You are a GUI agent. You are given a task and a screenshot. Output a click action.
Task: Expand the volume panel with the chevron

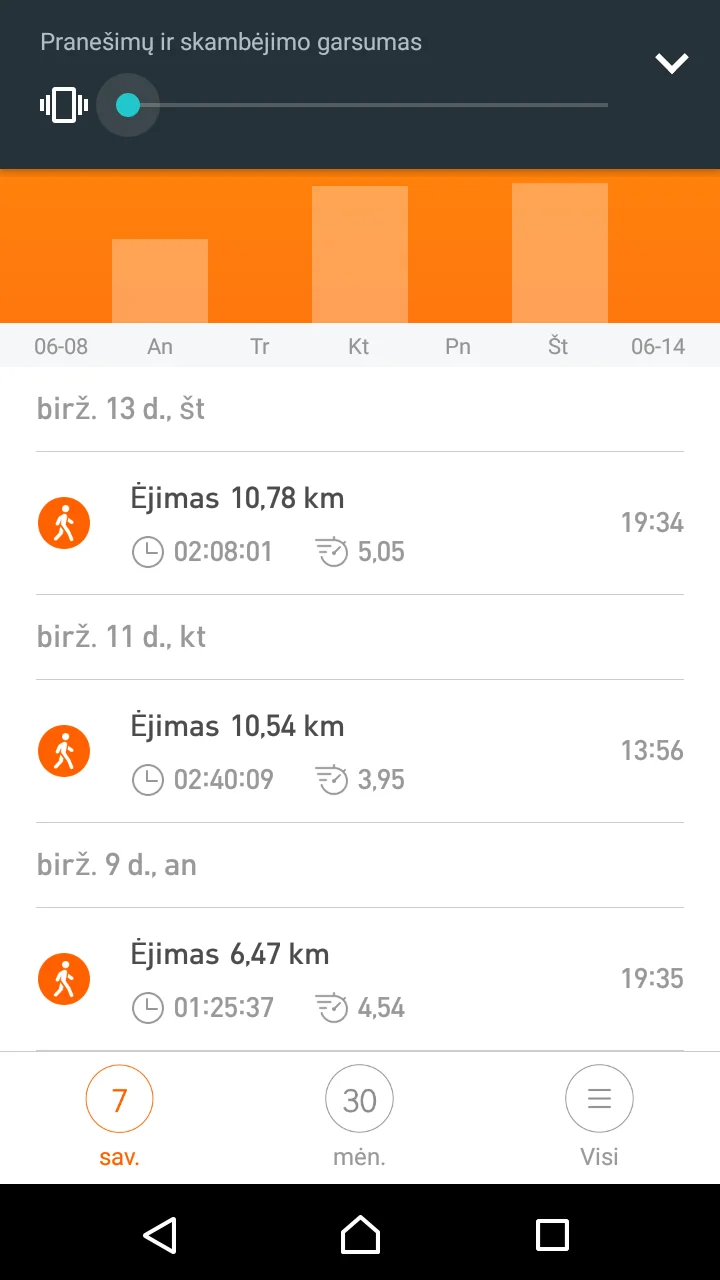coord(671,64)
